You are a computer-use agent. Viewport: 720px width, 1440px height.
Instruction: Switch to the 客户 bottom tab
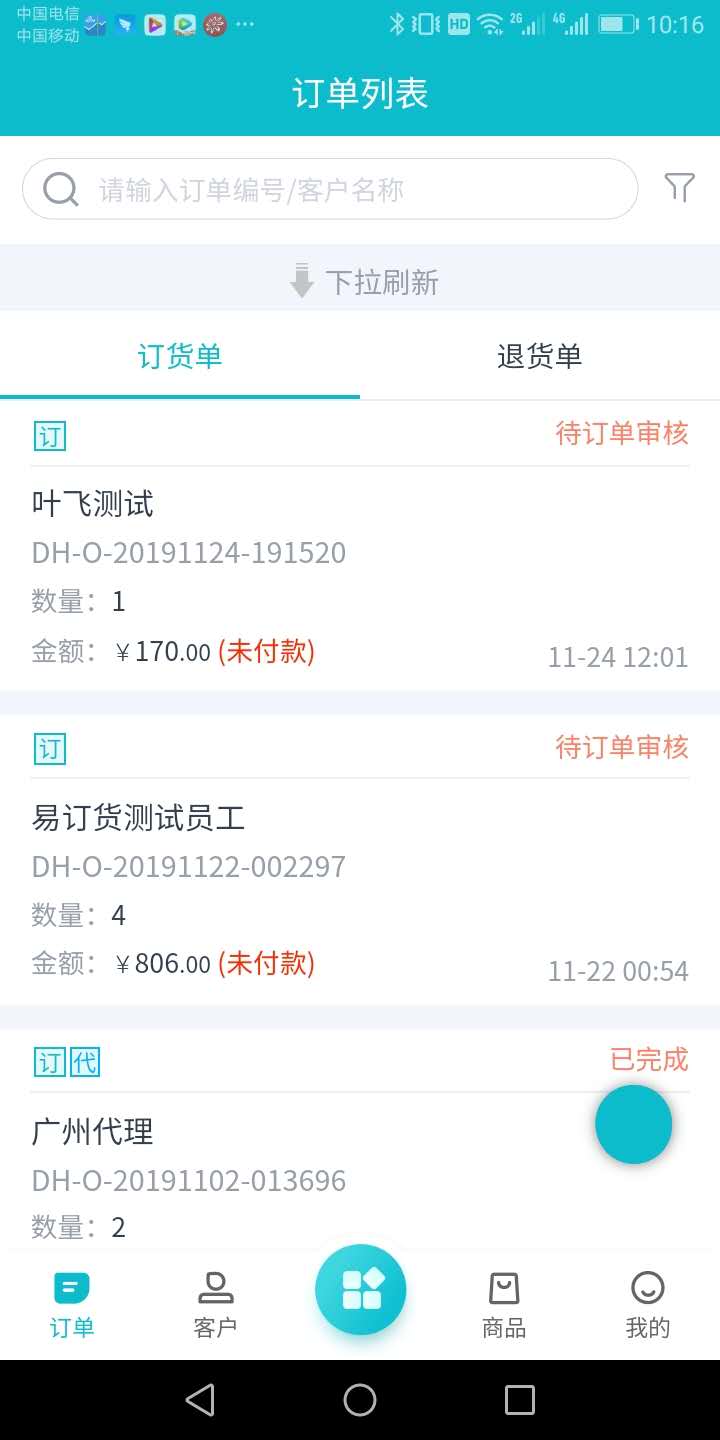pyautogui.click(x=215, y=1304)
